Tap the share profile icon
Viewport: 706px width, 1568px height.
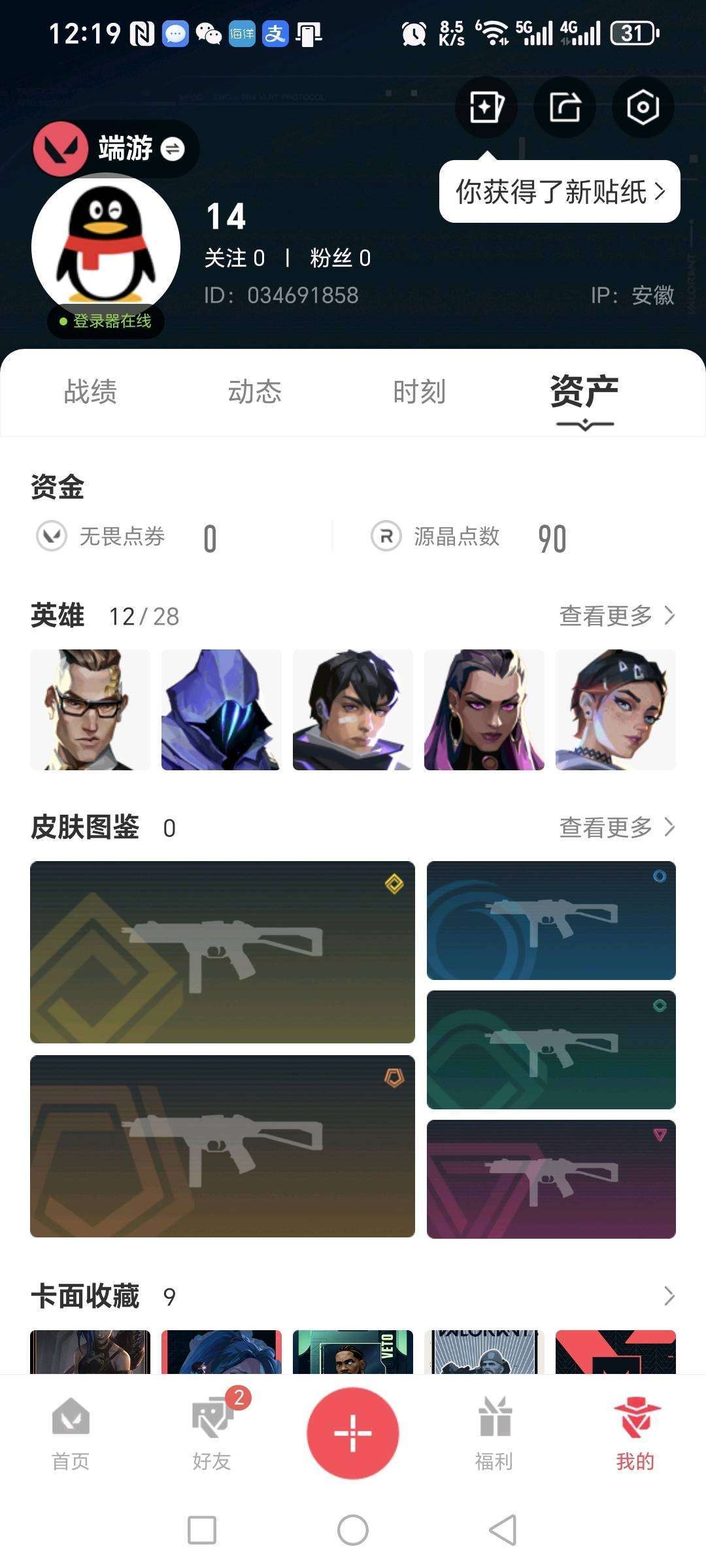coord(565,107)
